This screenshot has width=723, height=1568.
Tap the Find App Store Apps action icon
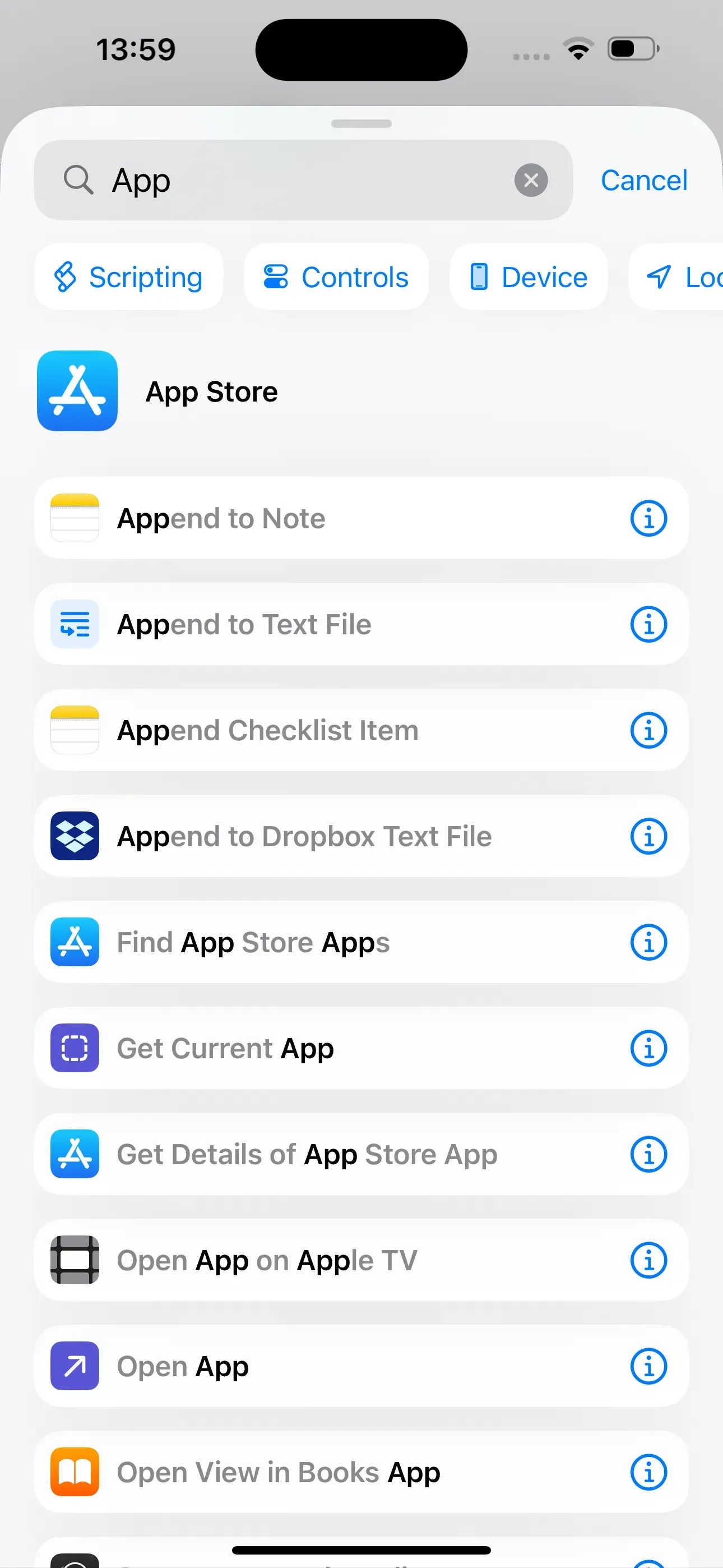tap(74, 942)
